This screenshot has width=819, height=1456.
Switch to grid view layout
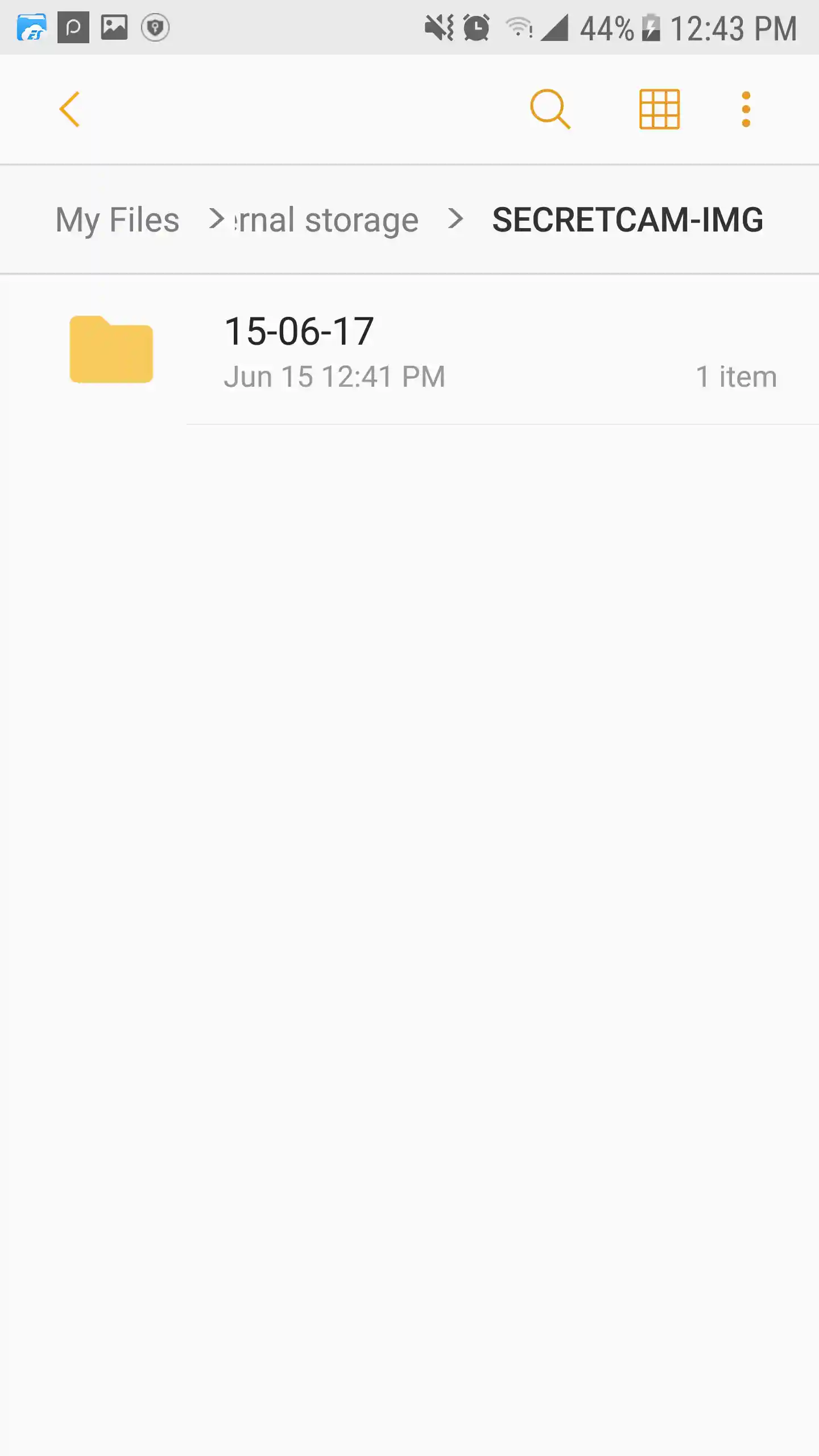click(x=660, y=109)
